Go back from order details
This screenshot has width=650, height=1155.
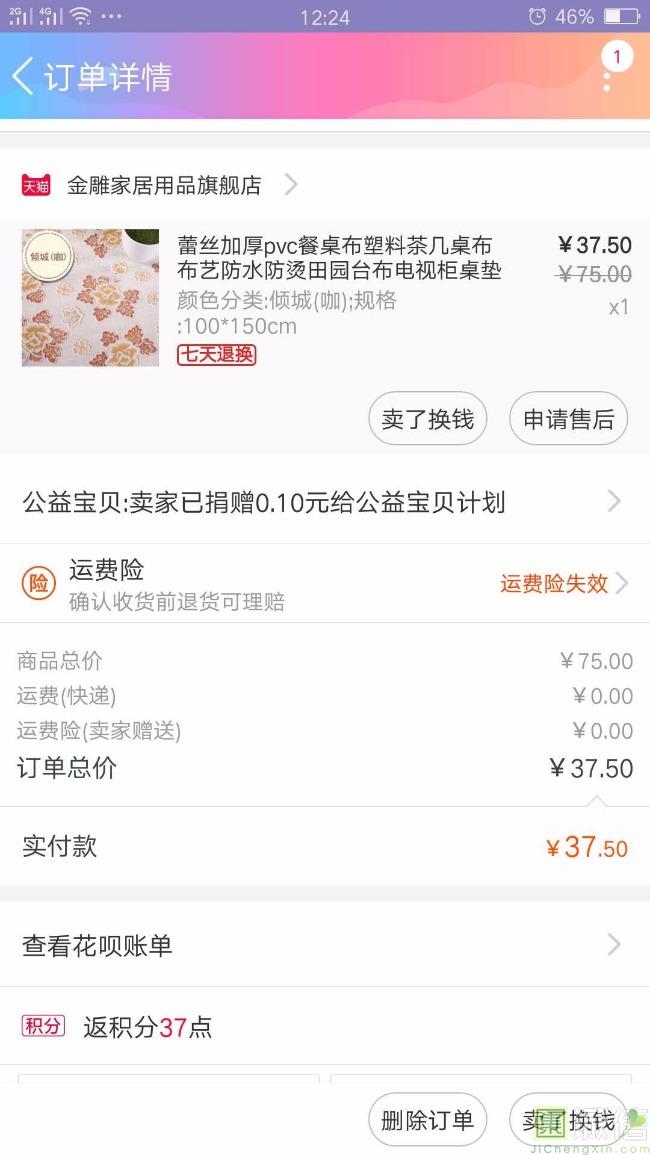coord(24,76)
